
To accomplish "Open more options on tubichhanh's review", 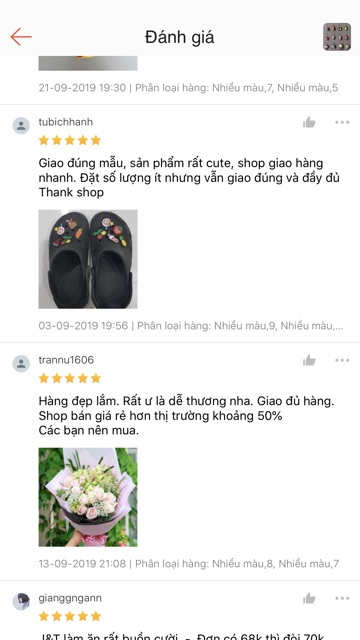I will [x=342, y=122].
